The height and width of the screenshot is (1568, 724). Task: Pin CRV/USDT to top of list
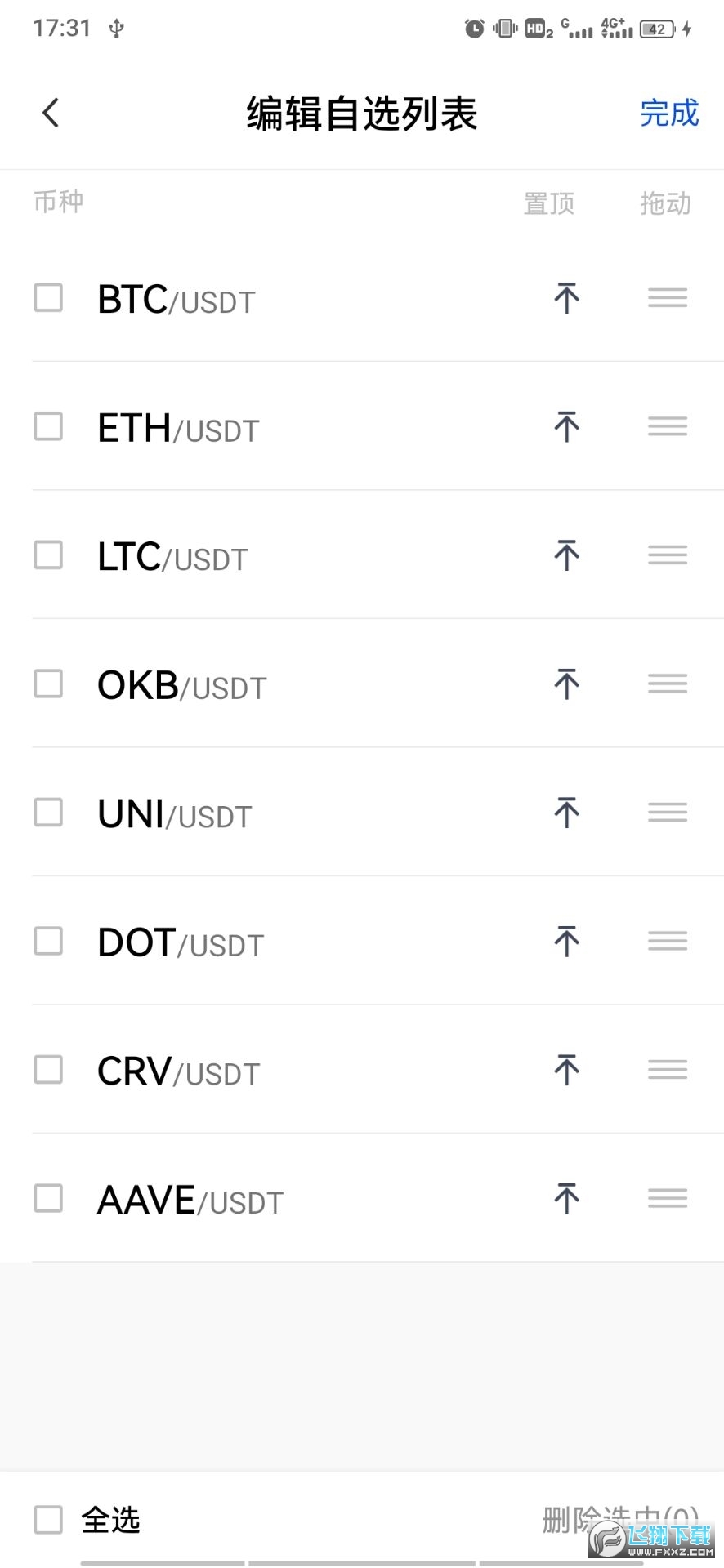pyautogui.click(x=565, y=1069)
